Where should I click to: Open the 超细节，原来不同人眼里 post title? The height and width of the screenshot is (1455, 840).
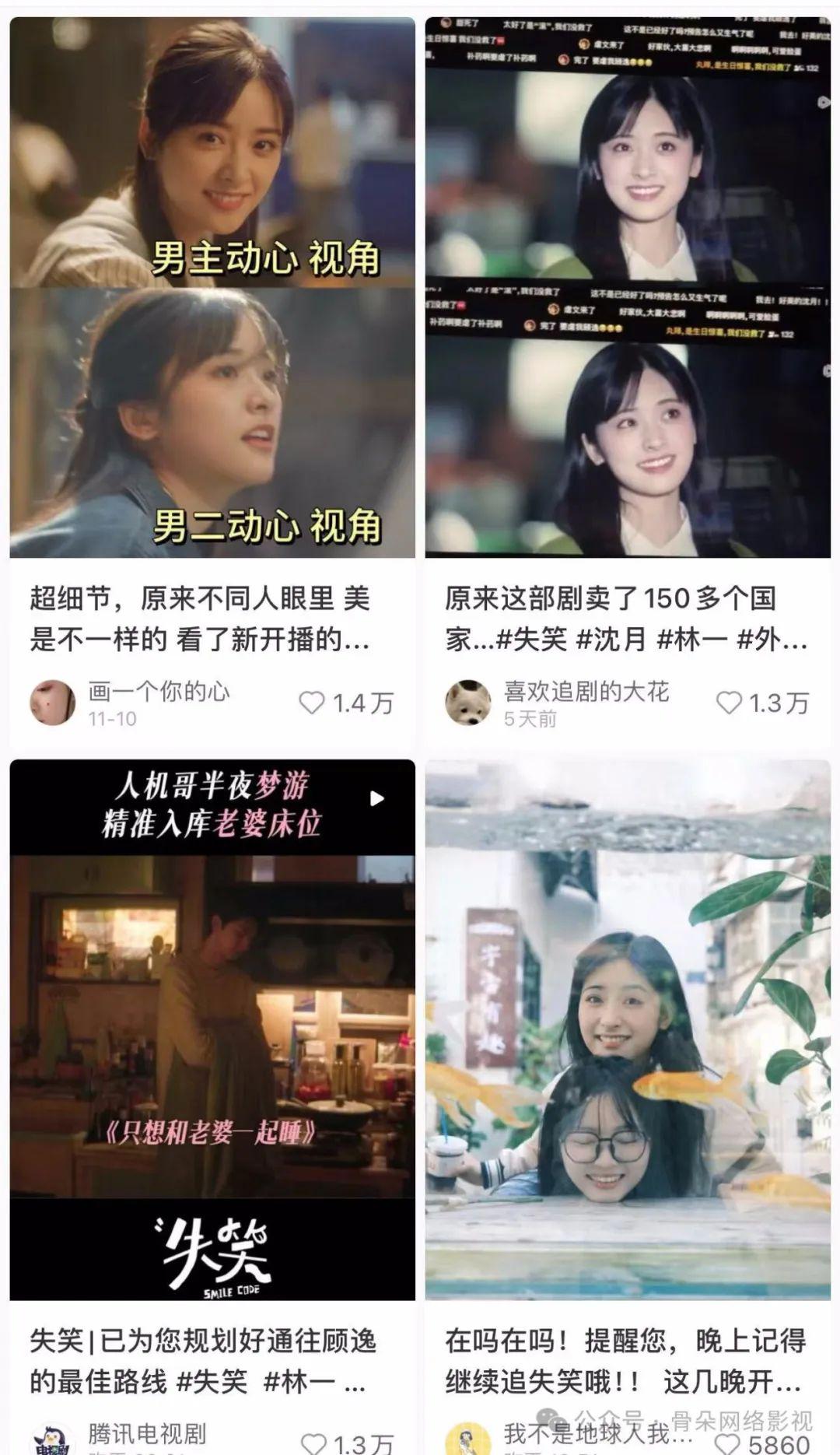click(200, 619)
